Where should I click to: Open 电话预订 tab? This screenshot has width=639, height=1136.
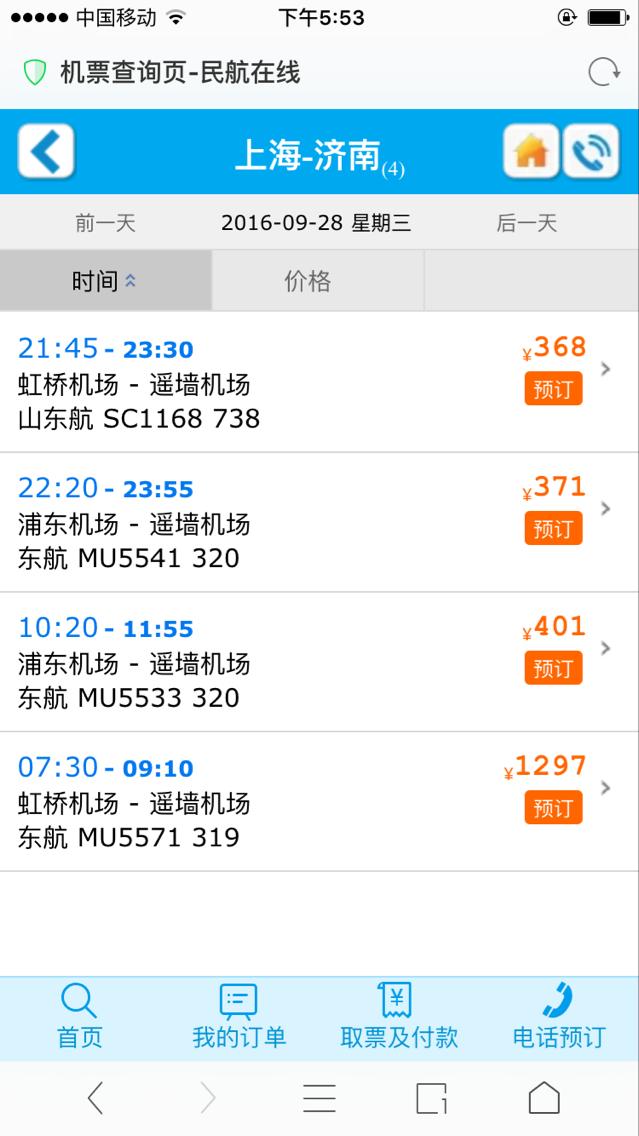tap(559, 1017)
